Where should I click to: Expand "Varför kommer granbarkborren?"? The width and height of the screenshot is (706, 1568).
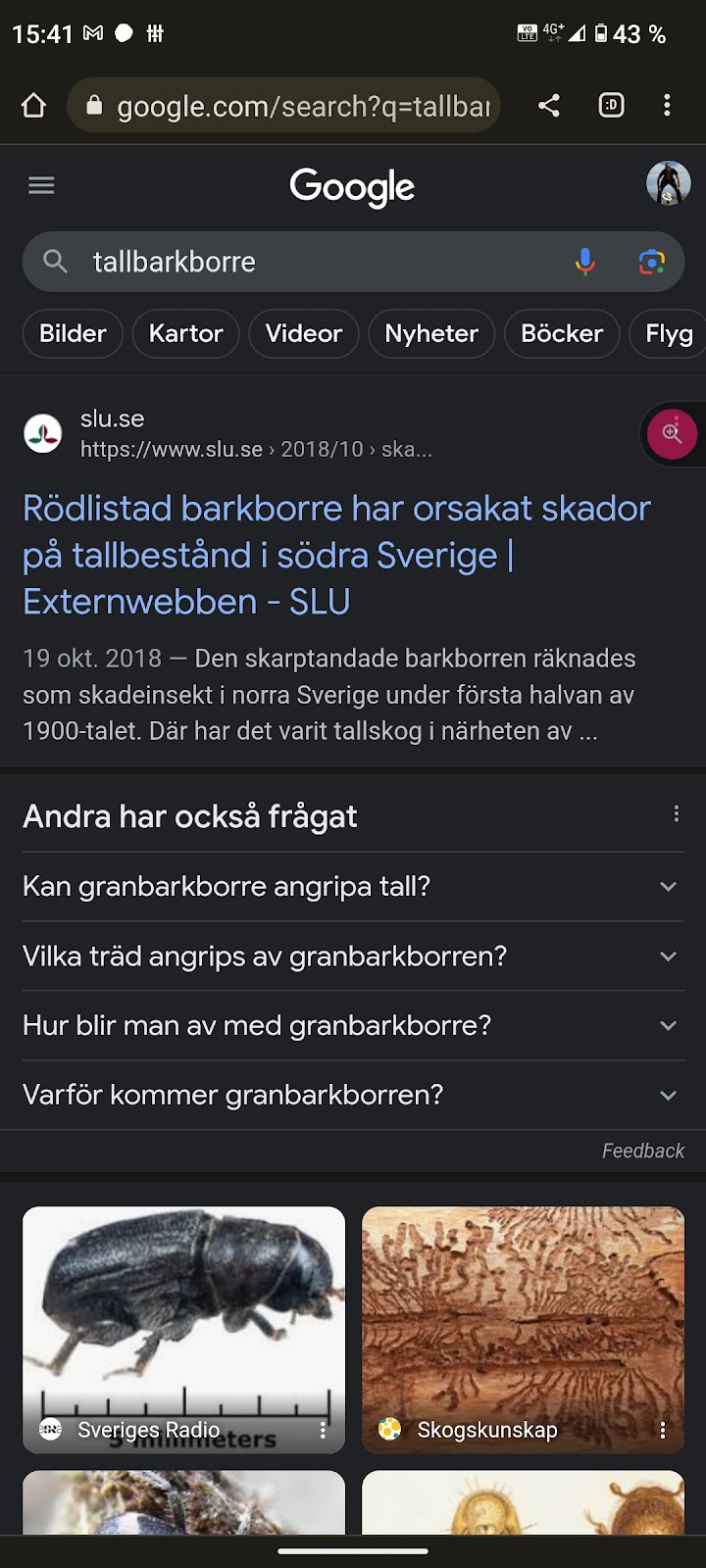point(353,1095)
